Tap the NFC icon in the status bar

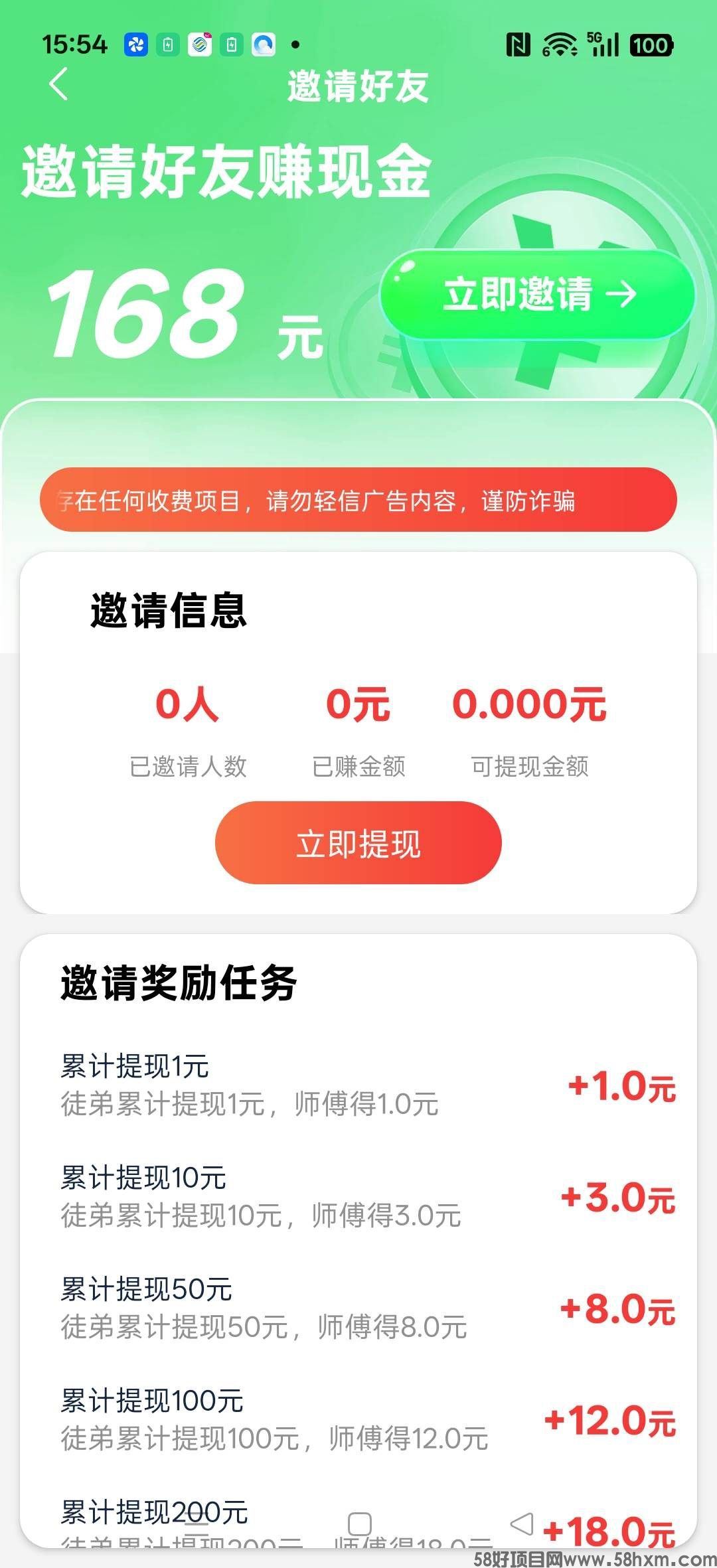[x=519, y=44]
